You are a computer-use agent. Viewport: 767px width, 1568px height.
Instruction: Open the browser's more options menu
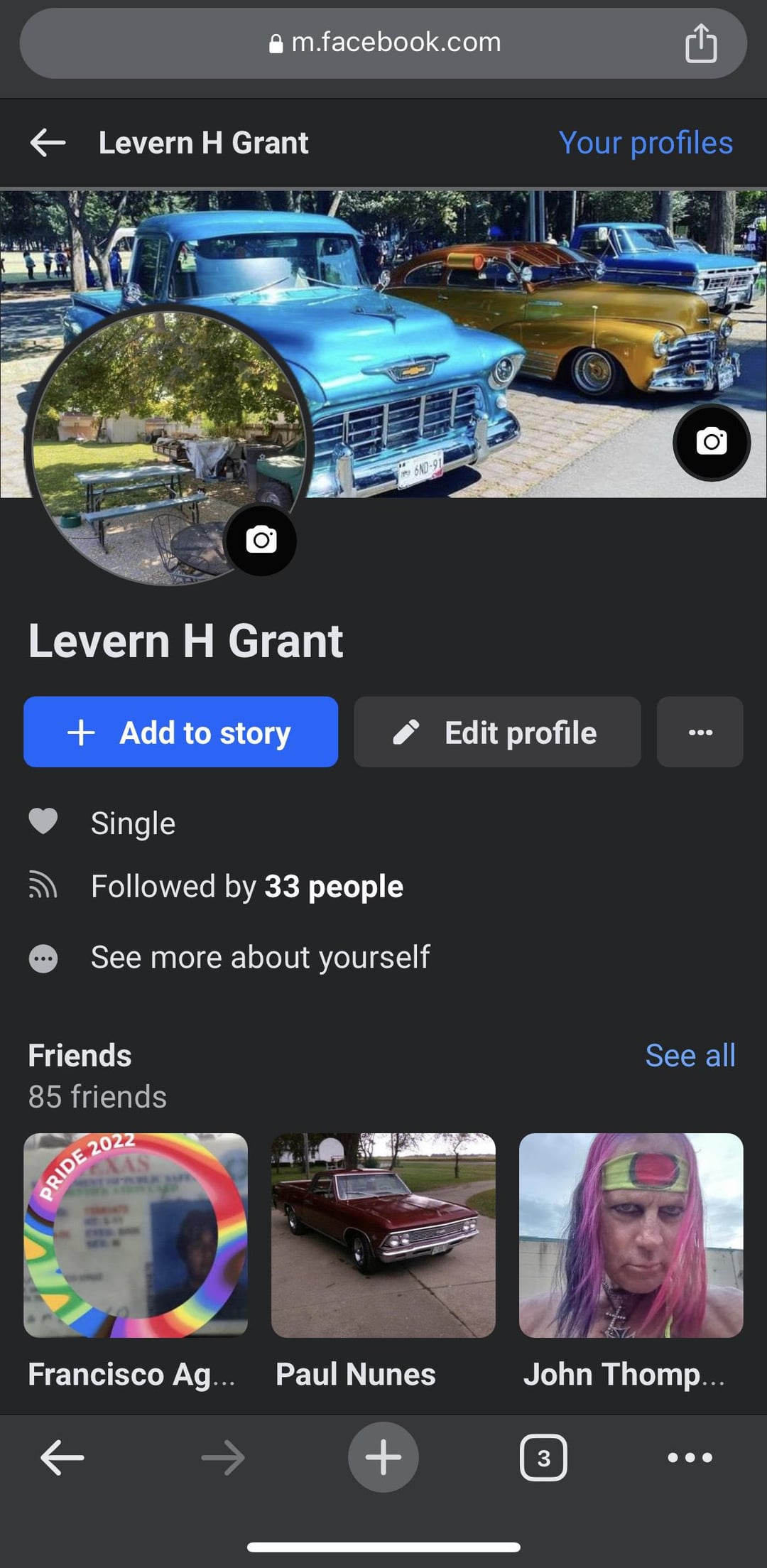point(690,1457)
